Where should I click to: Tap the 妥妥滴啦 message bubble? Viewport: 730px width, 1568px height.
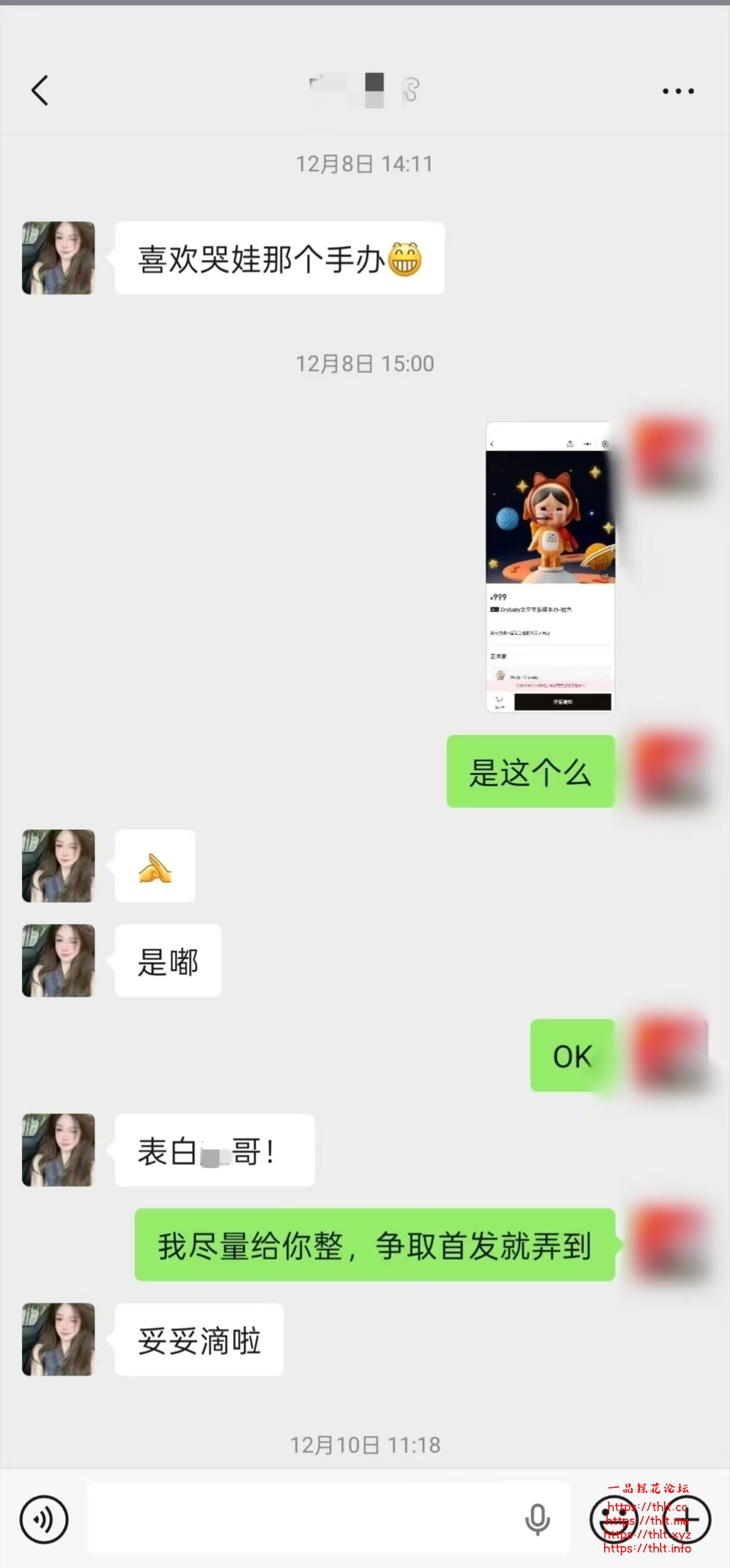point(198,1341)
